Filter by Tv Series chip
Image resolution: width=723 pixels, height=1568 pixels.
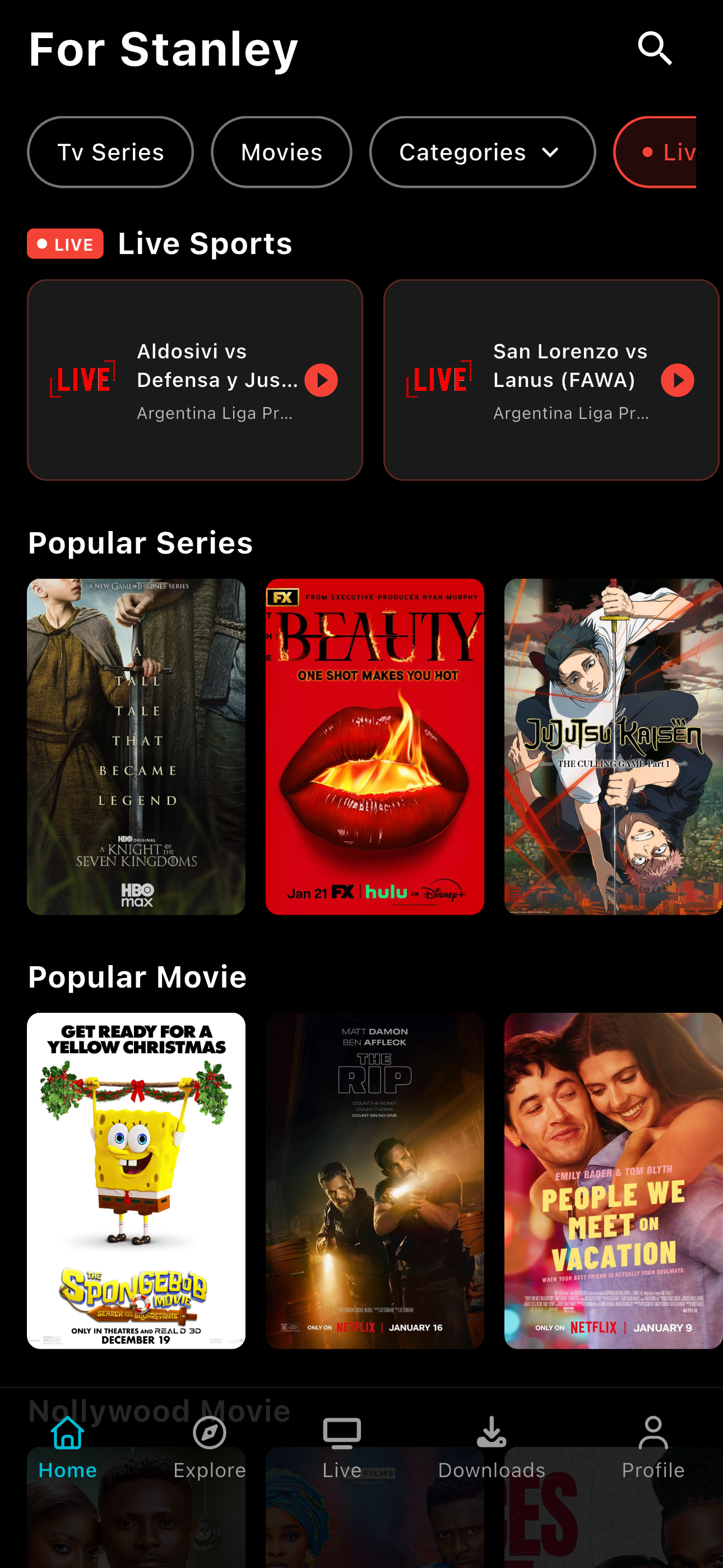click(110, 152)
